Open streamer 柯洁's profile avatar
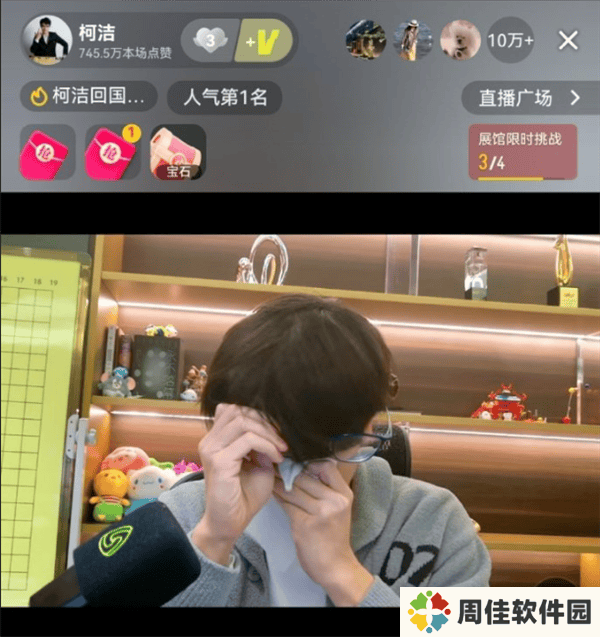The width and height of the screenshot is (600, 637). tap(50, 40)
